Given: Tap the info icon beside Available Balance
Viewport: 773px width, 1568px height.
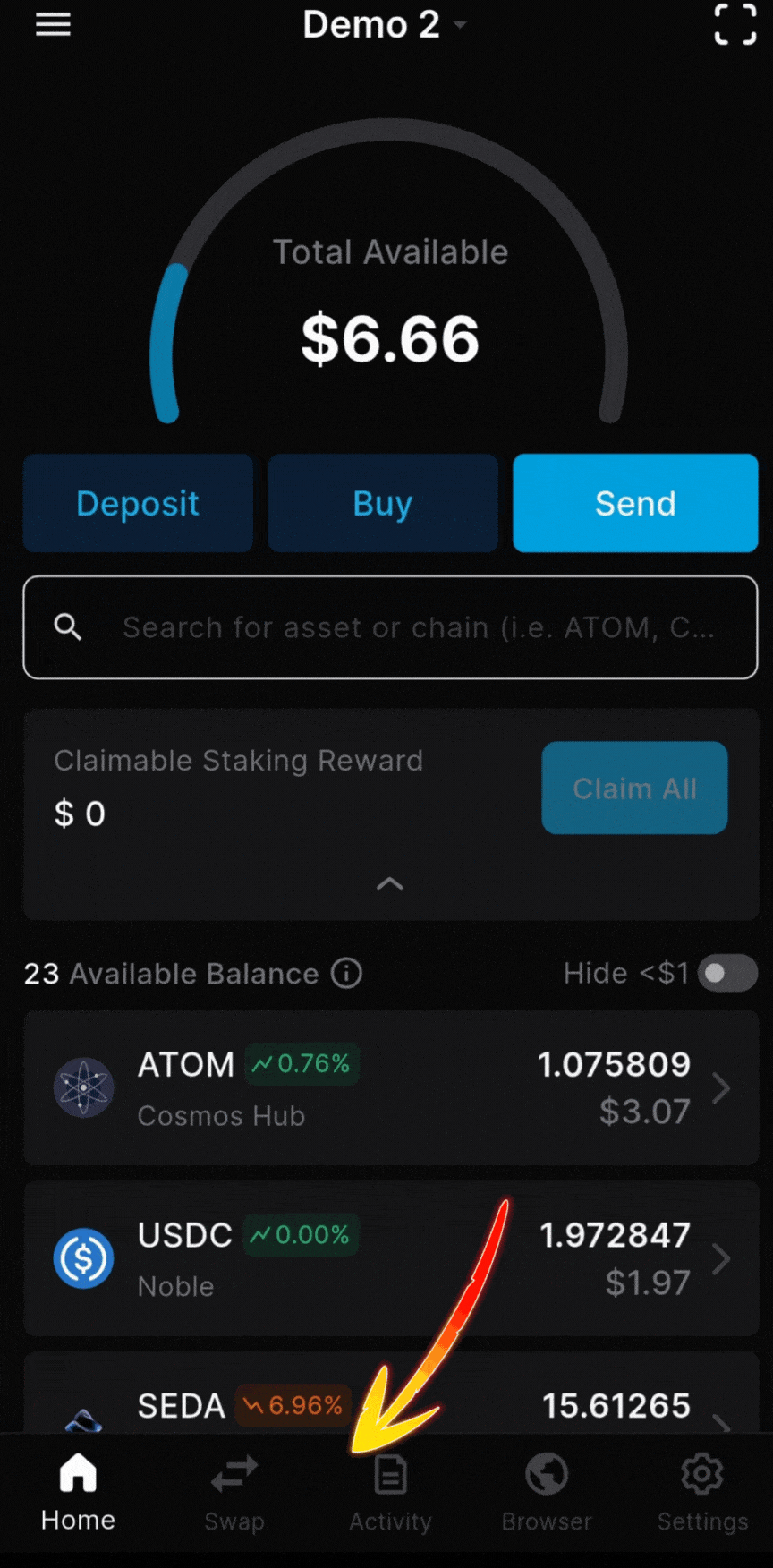Looking at the screenshot, I should pyautogui.click(x=345, y=974).
